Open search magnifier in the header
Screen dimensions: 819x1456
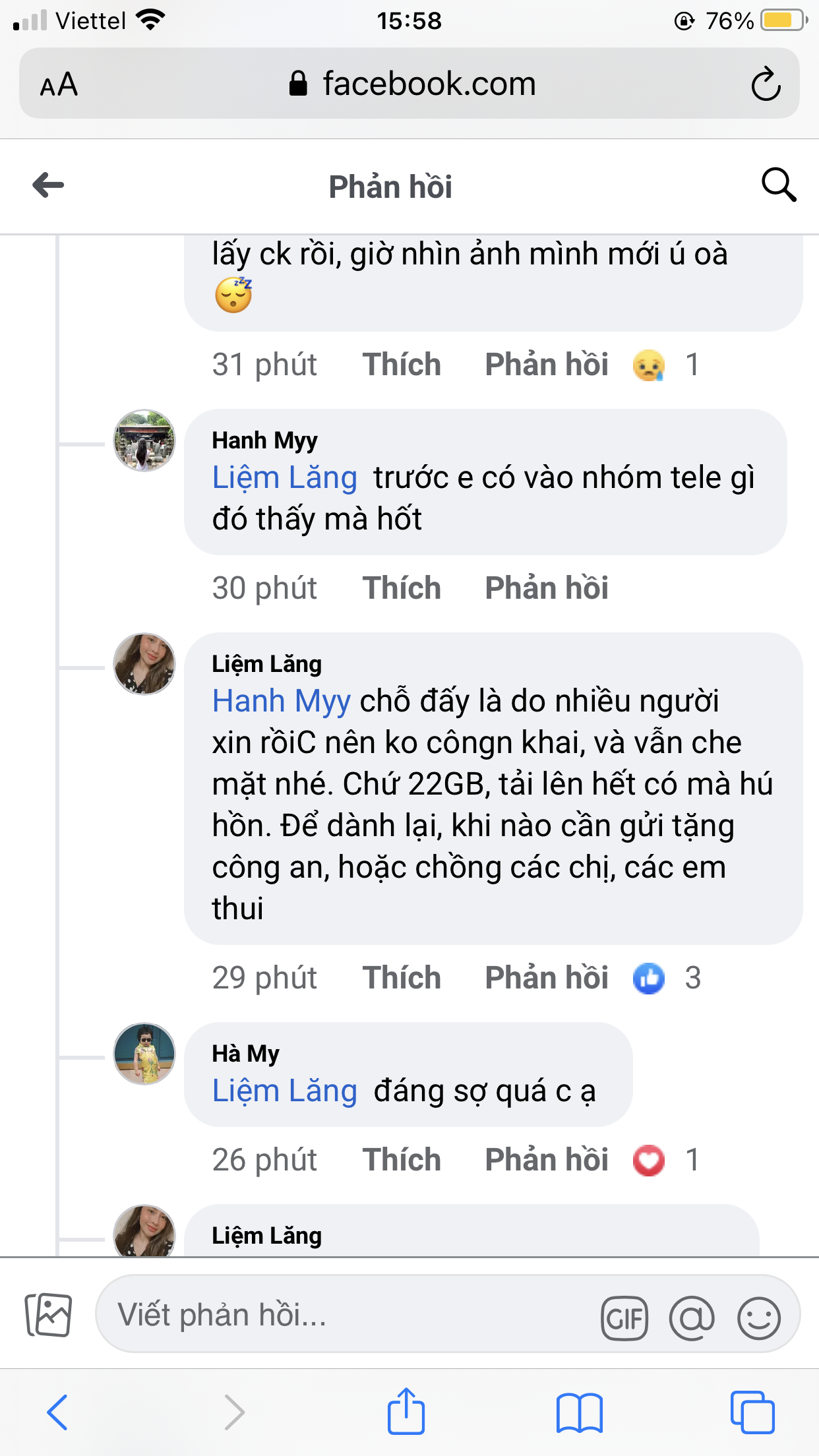click(x=779, y=185)
